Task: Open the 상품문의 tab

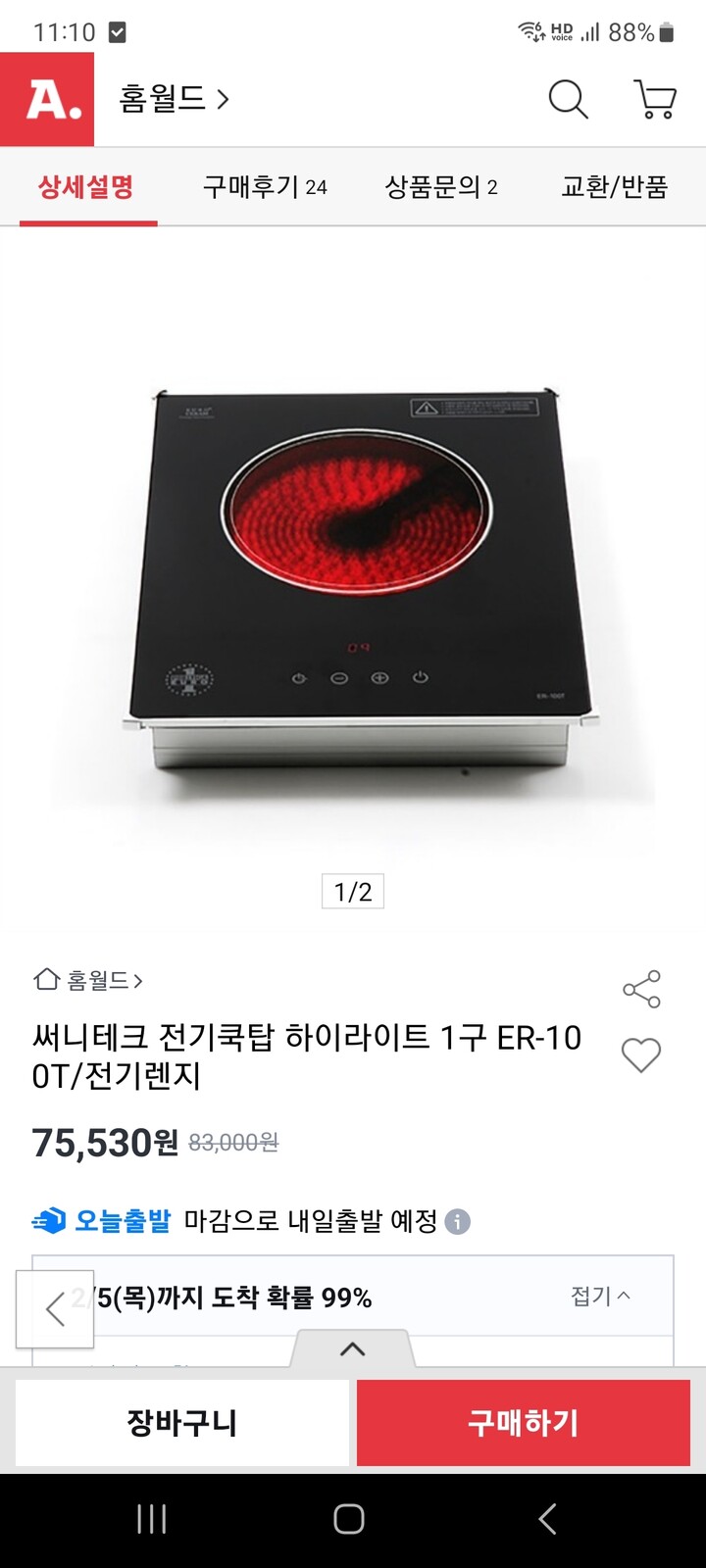Action: pyautogui.click(x=441, y=187)
